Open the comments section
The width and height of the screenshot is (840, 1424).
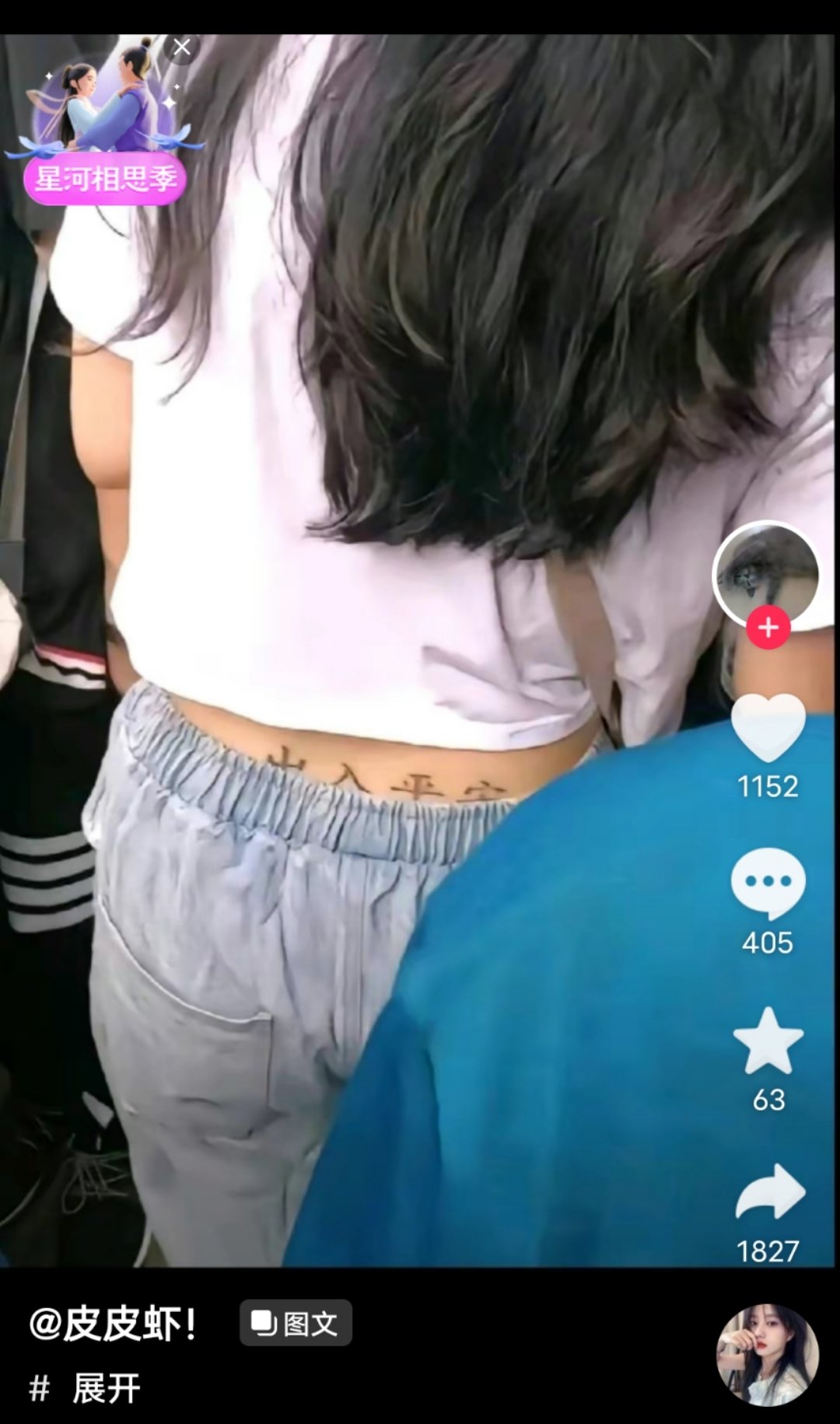pos(768,883)
